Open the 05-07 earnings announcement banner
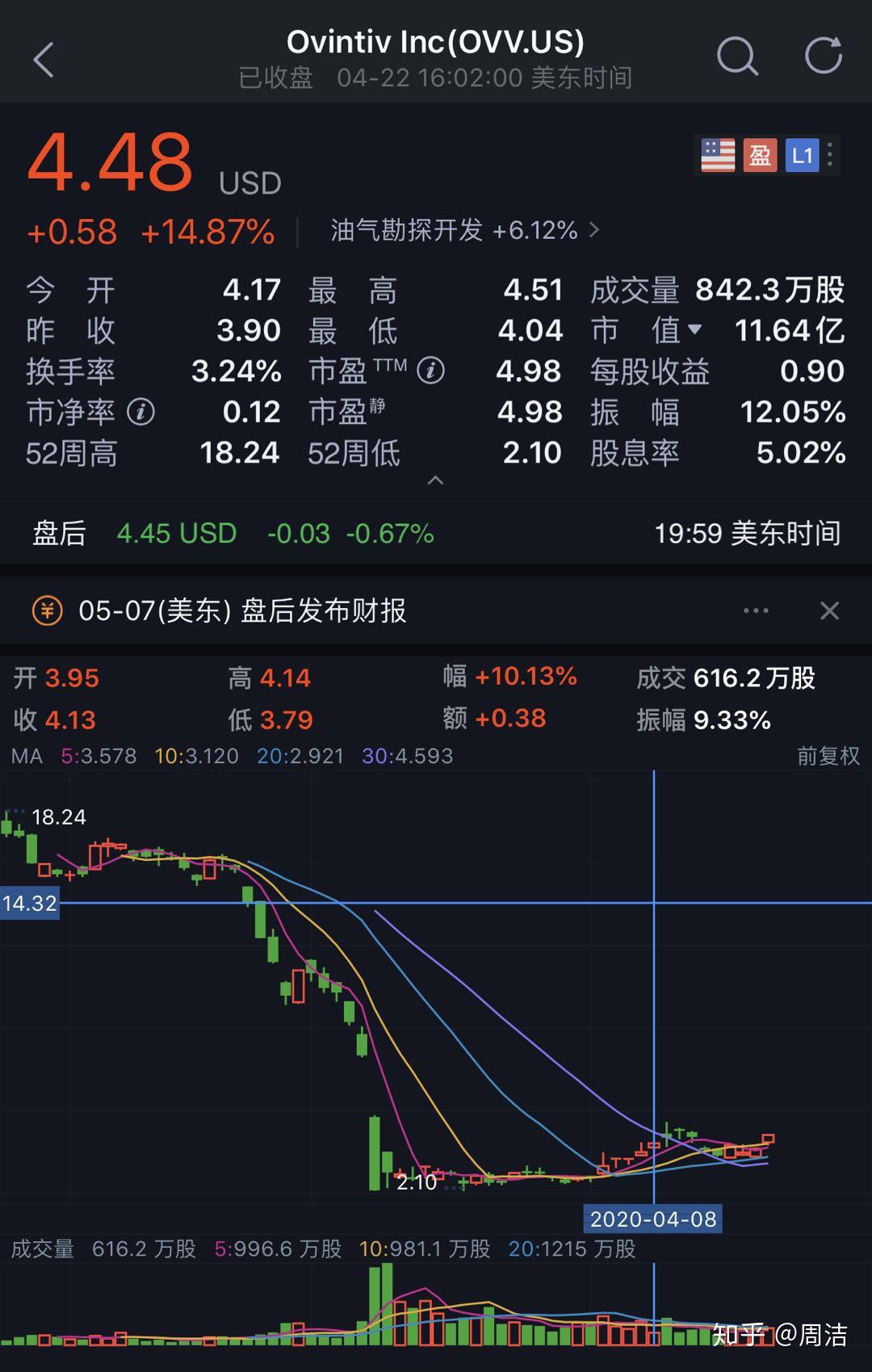Screen dimensions: 872x1372 [x=242, y=611]
